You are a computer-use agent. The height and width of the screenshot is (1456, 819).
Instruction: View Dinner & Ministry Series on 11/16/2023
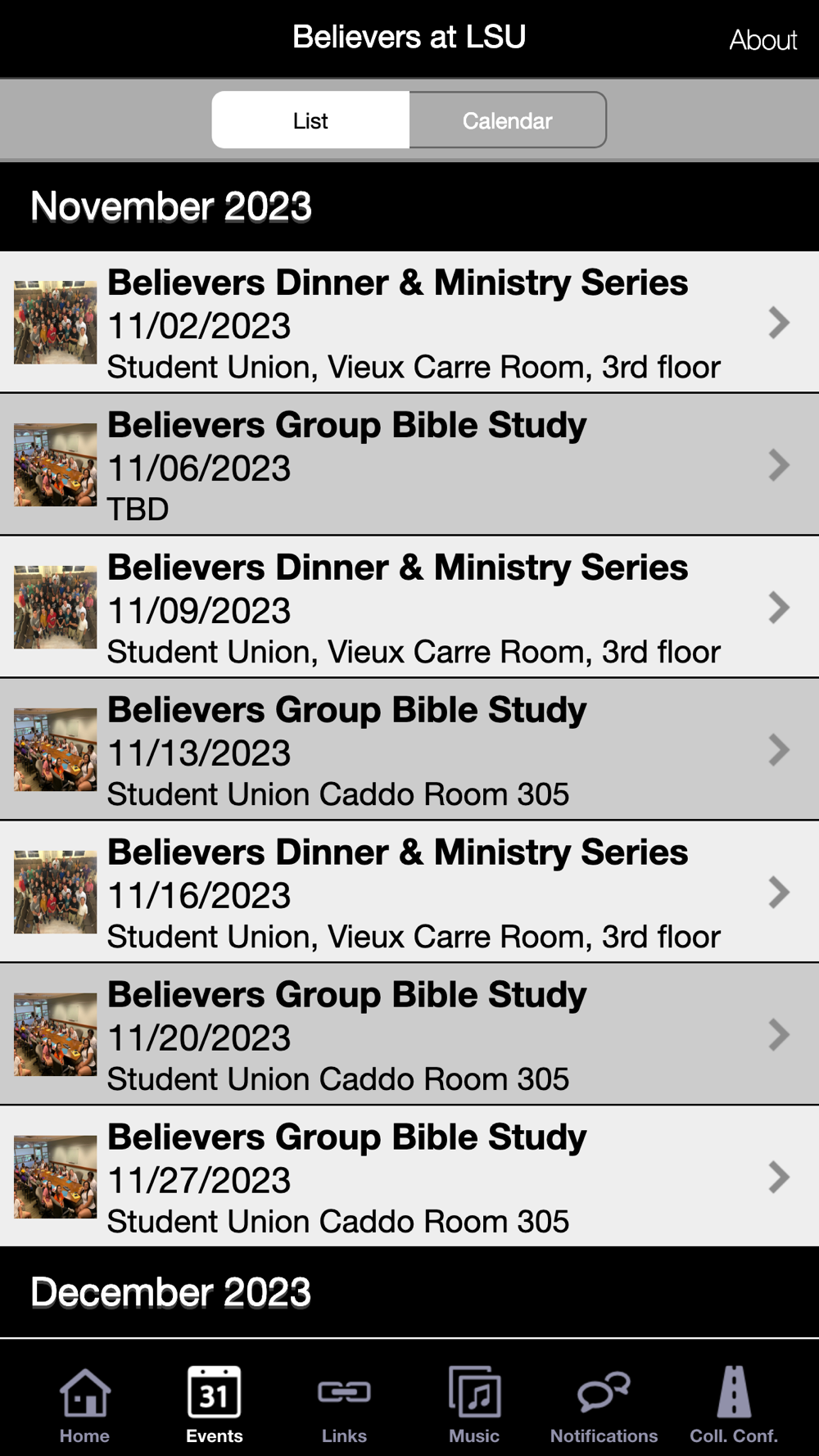coord(409,893)
